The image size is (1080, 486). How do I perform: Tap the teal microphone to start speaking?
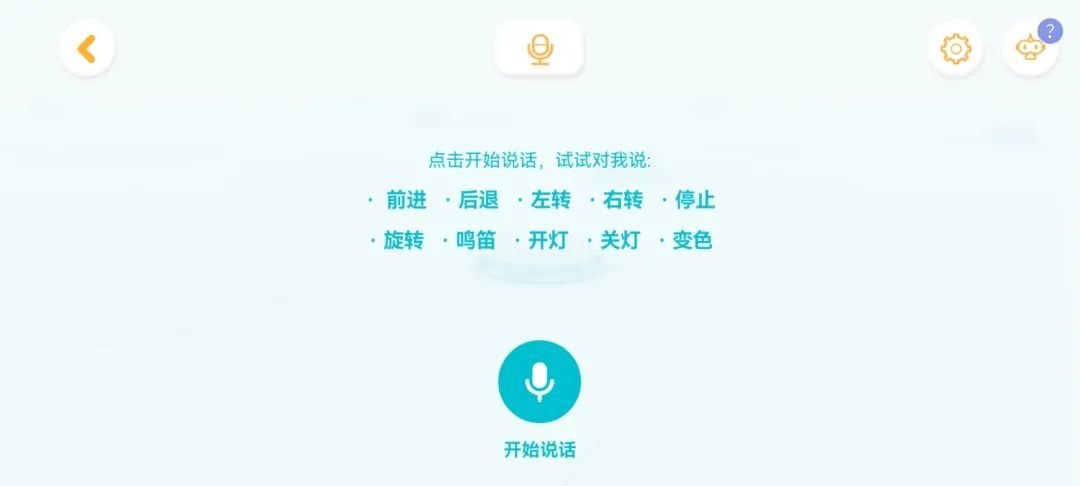pyautogui.click(x=539, y=381)
